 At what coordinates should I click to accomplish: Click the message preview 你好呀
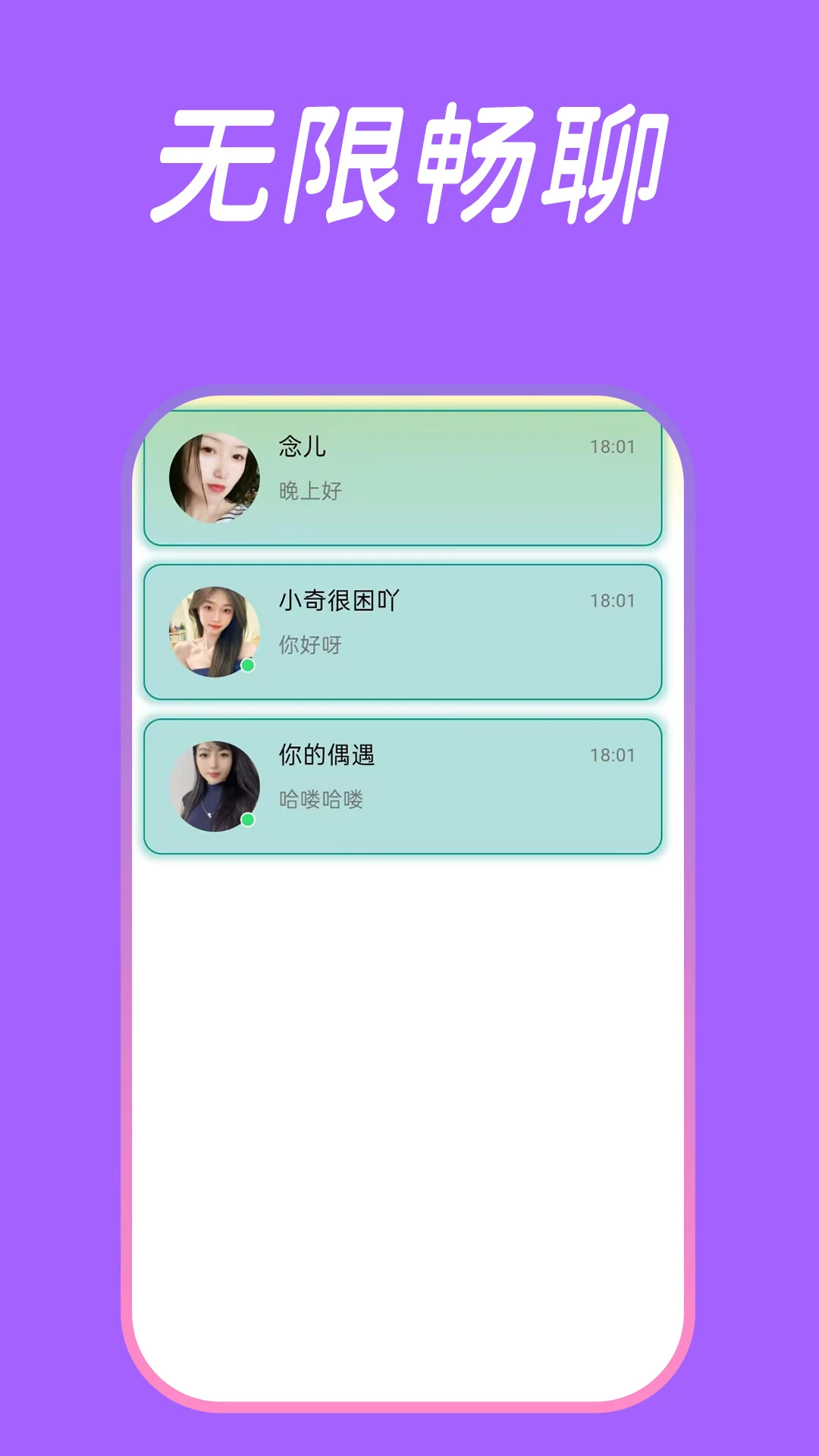[309, 645]
